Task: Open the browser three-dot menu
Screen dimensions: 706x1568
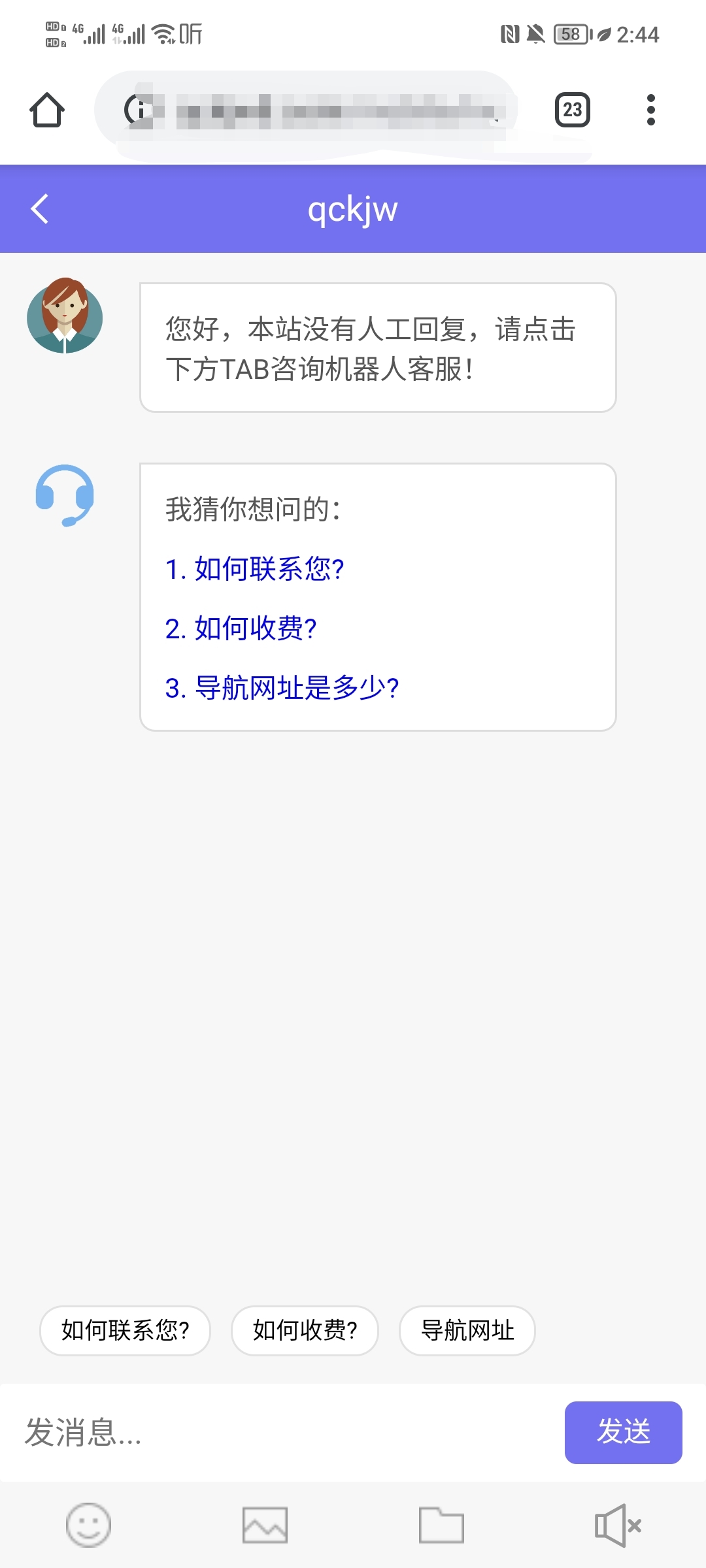Action: [650, 110]
